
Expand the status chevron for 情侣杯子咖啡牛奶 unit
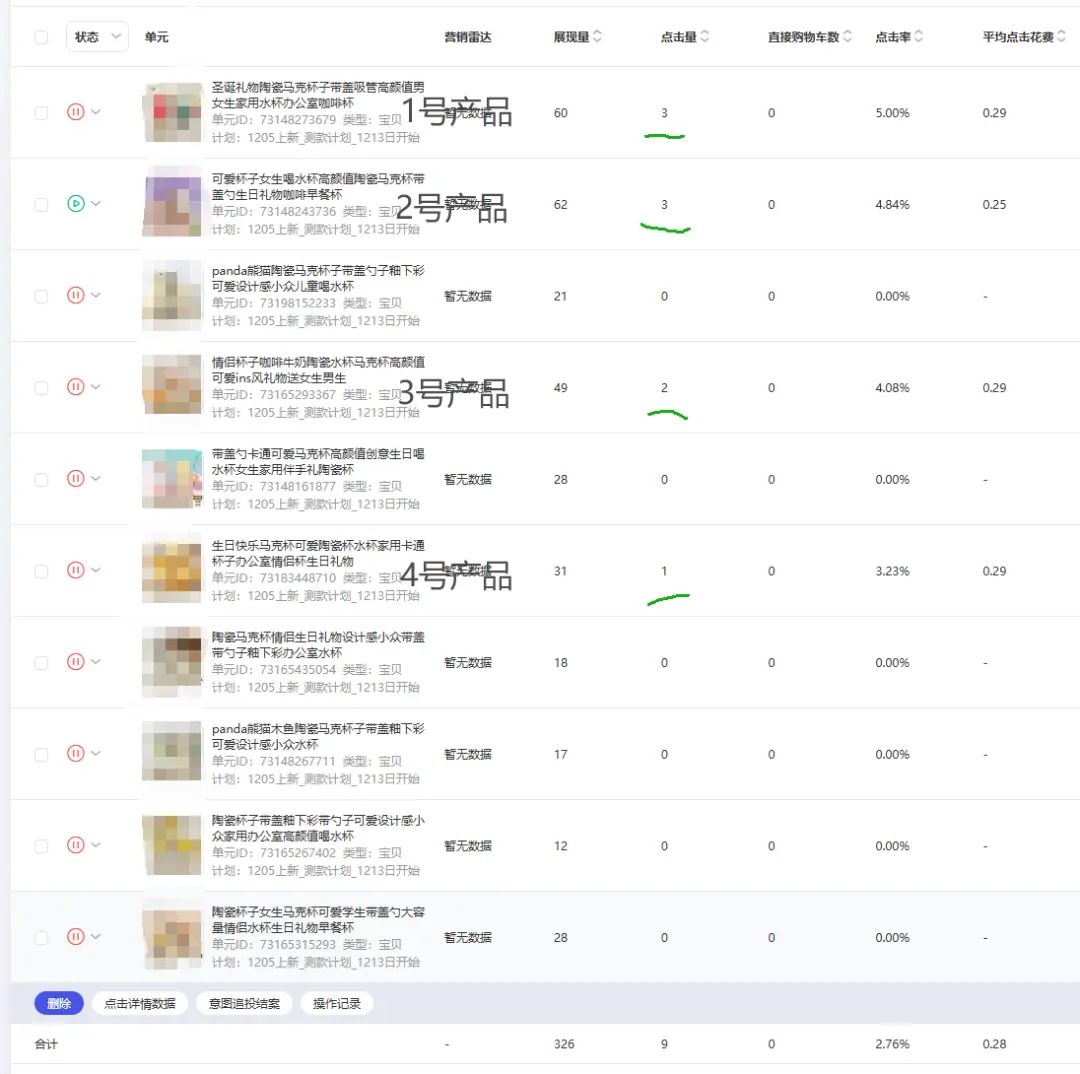(x=96, y=388)
